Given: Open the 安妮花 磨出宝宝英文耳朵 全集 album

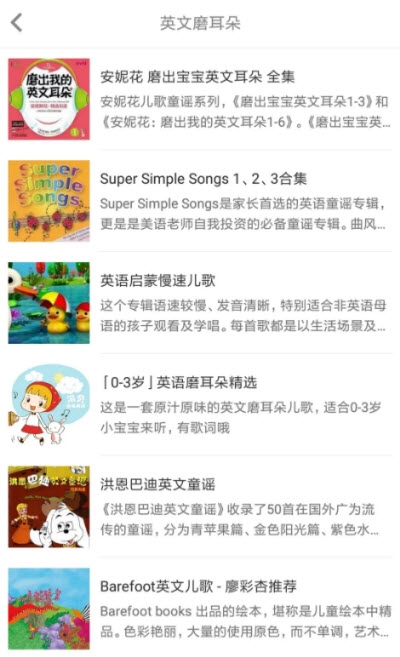Looking at the screenshot, I should click(x=200, y=99).
